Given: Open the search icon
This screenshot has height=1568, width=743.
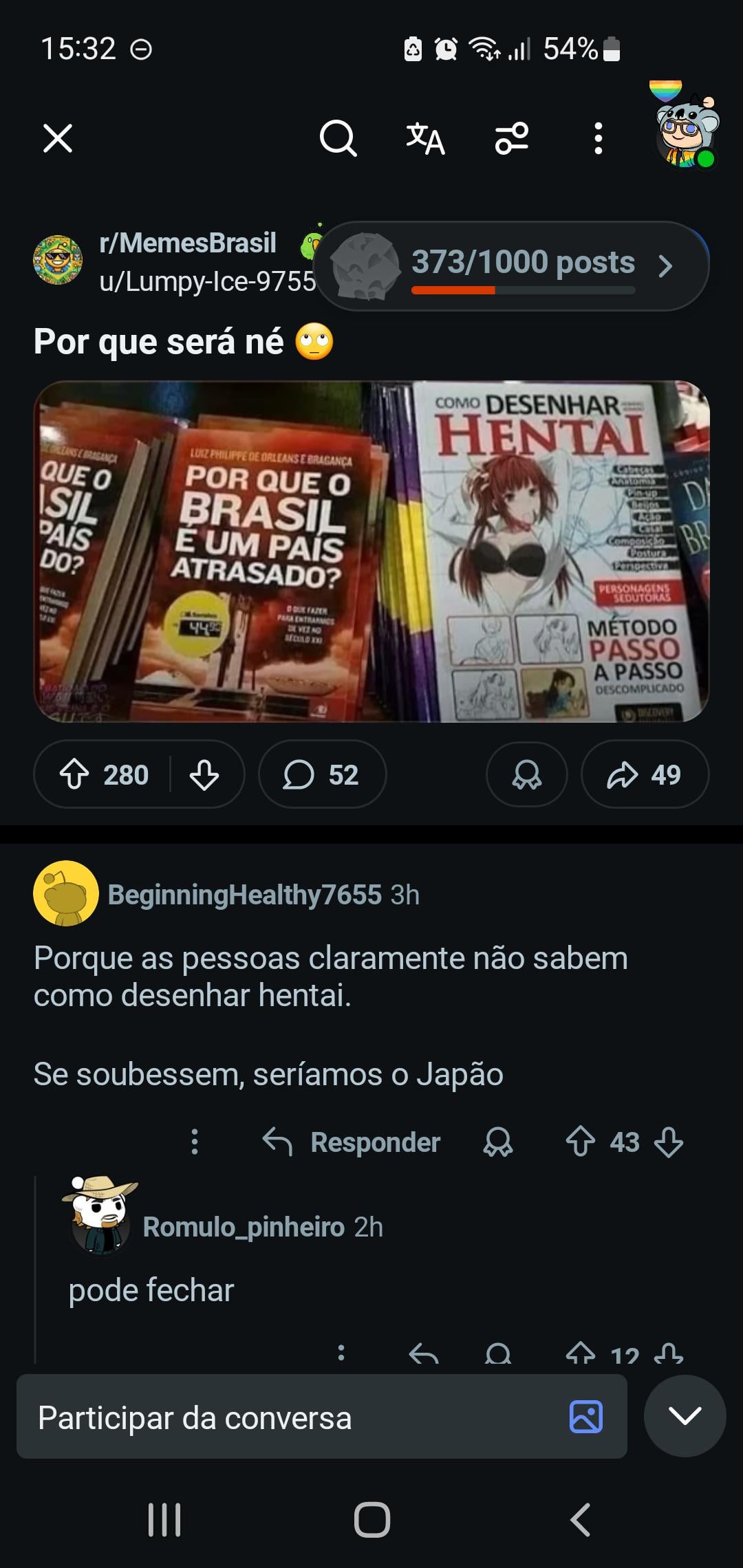Looking at the screenshot, I should point(338,138).
